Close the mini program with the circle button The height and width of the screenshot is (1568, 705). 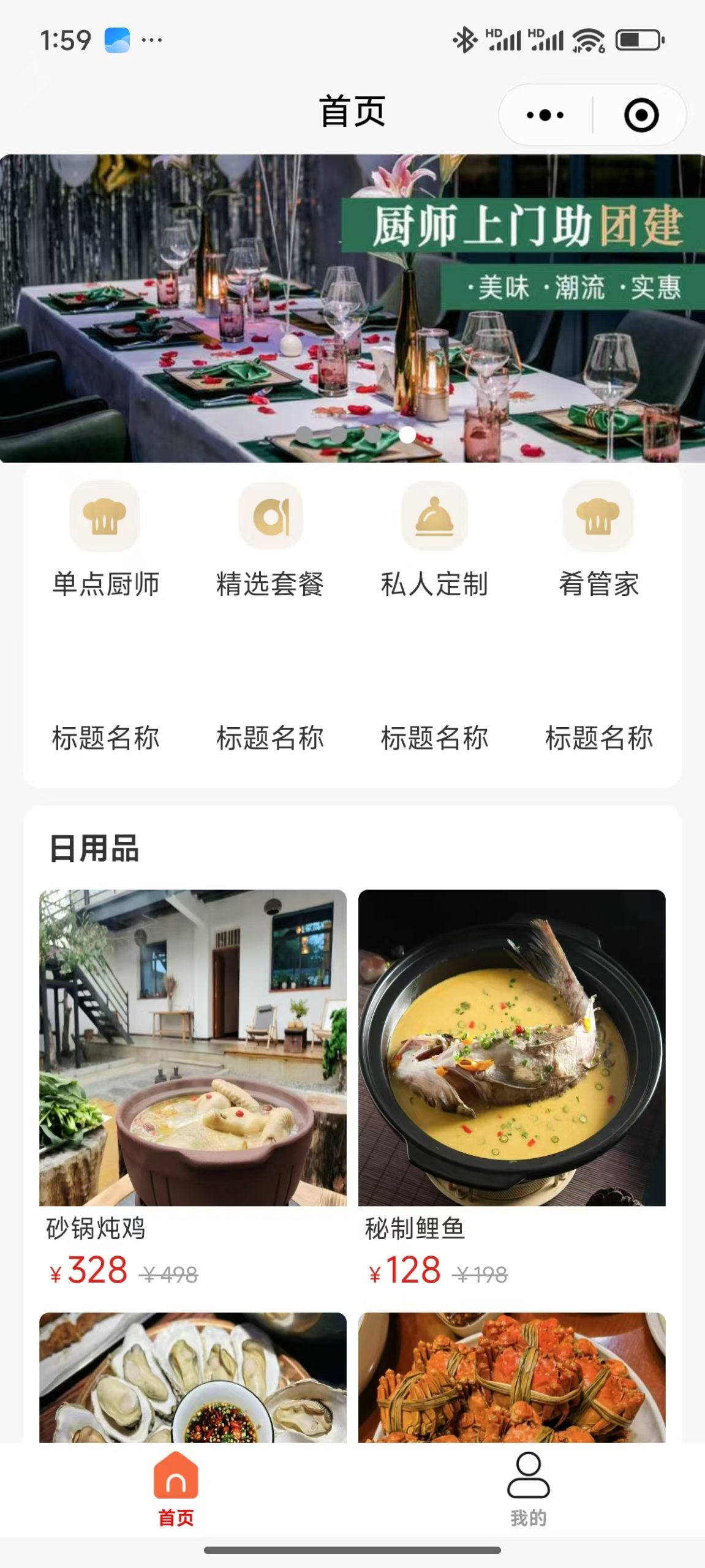[641, 115]
